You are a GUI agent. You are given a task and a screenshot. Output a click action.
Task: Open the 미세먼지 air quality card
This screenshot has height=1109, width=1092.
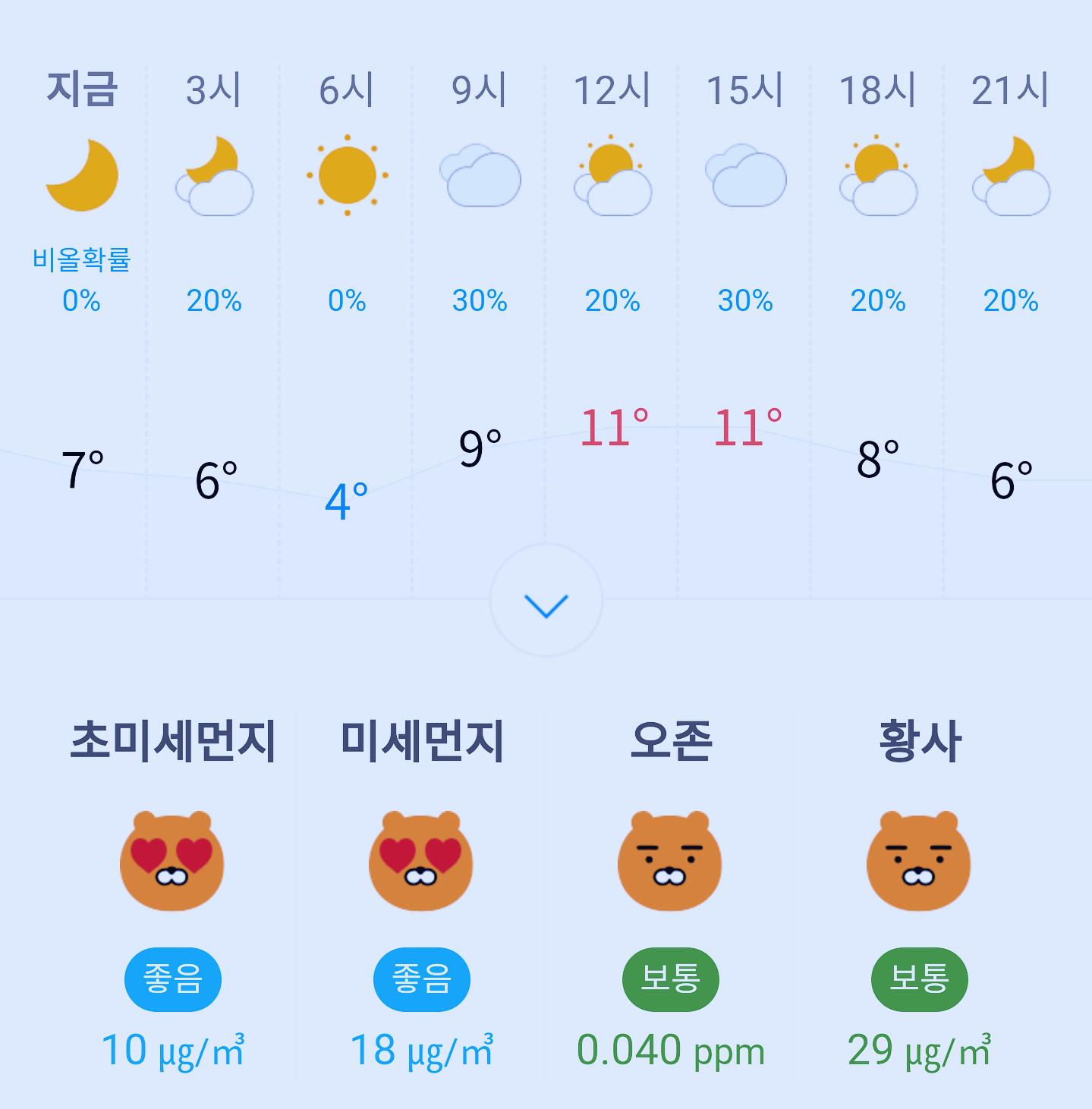(421, 896)
